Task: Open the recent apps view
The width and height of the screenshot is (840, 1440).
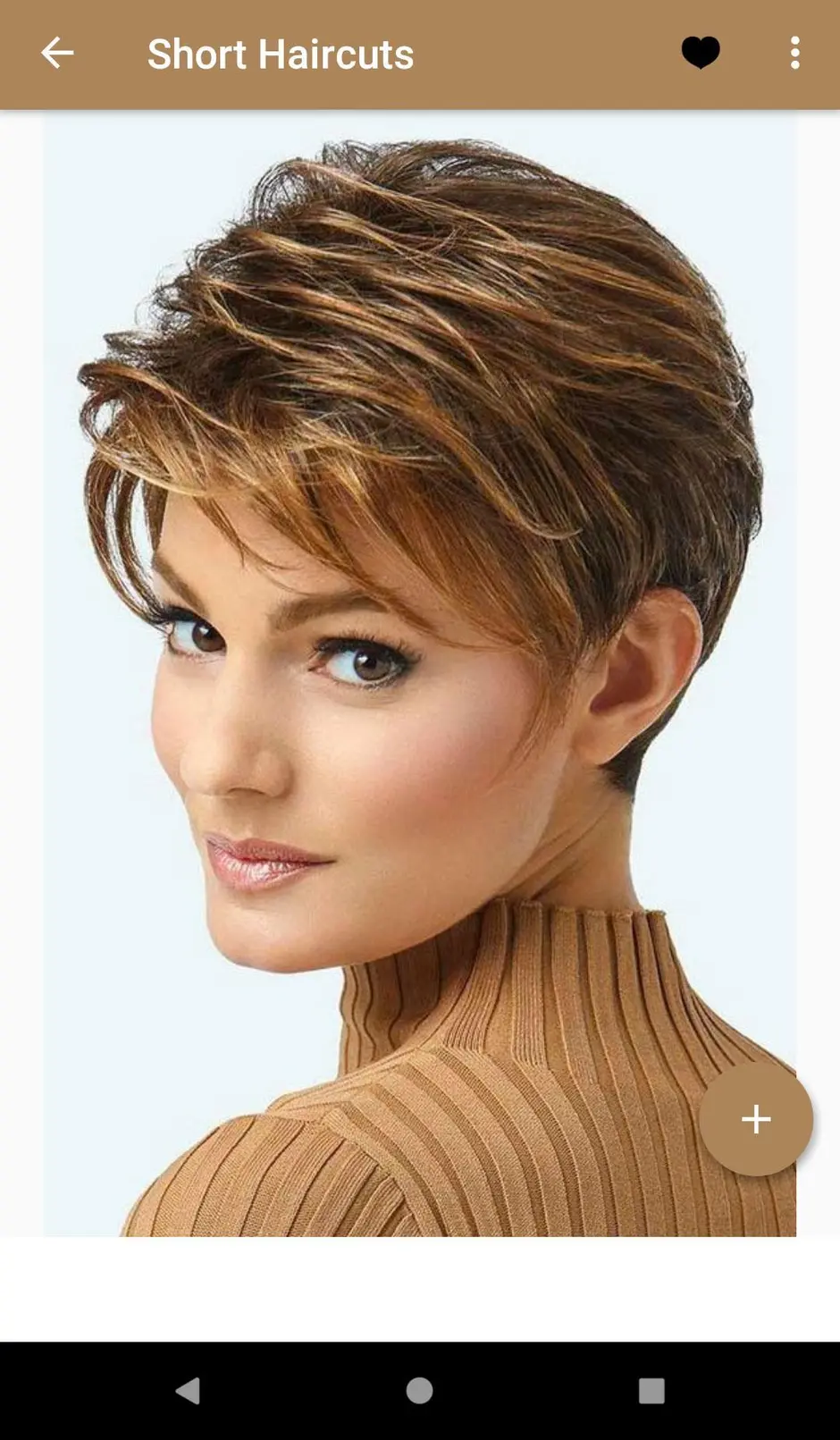Action: (651, 1390)
